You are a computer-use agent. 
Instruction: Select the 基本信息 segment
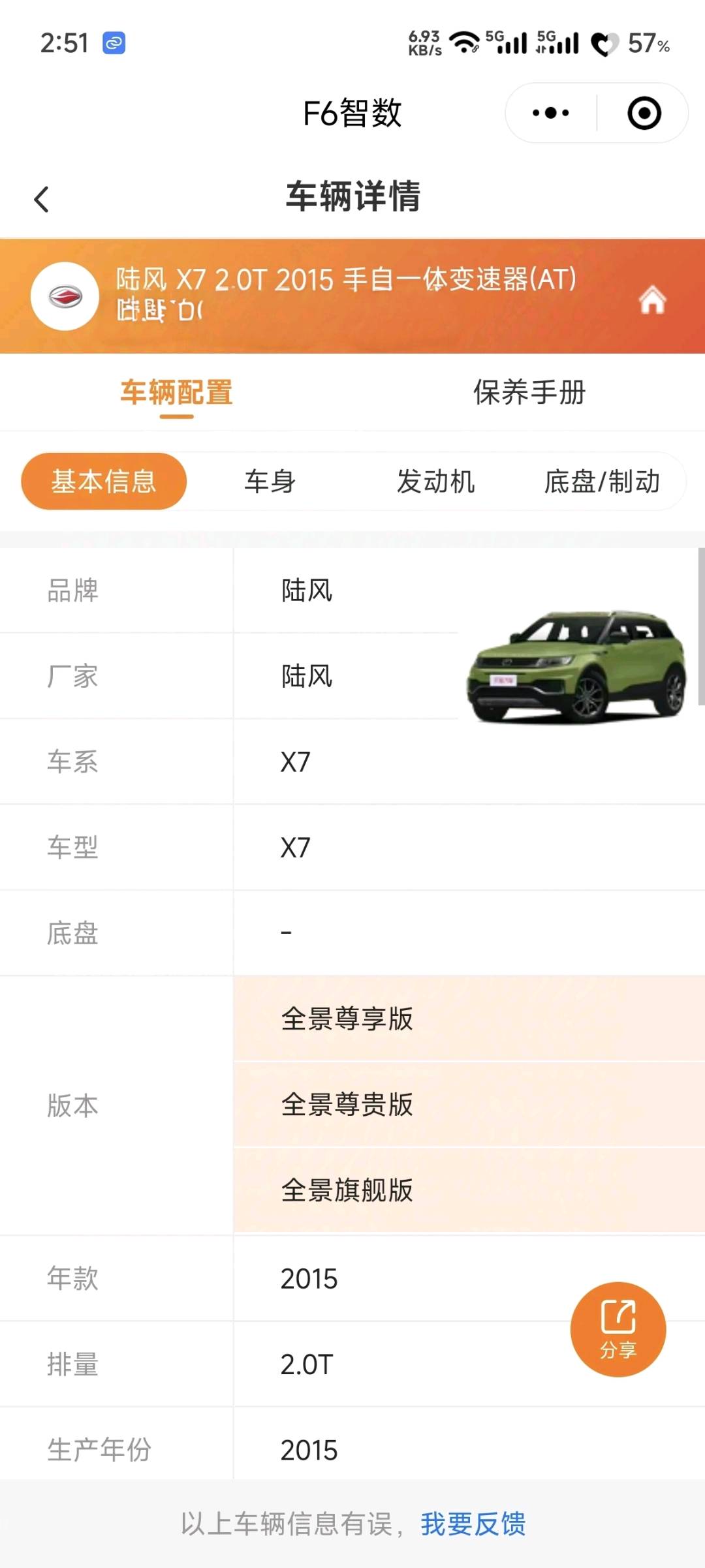coord(104,482)
